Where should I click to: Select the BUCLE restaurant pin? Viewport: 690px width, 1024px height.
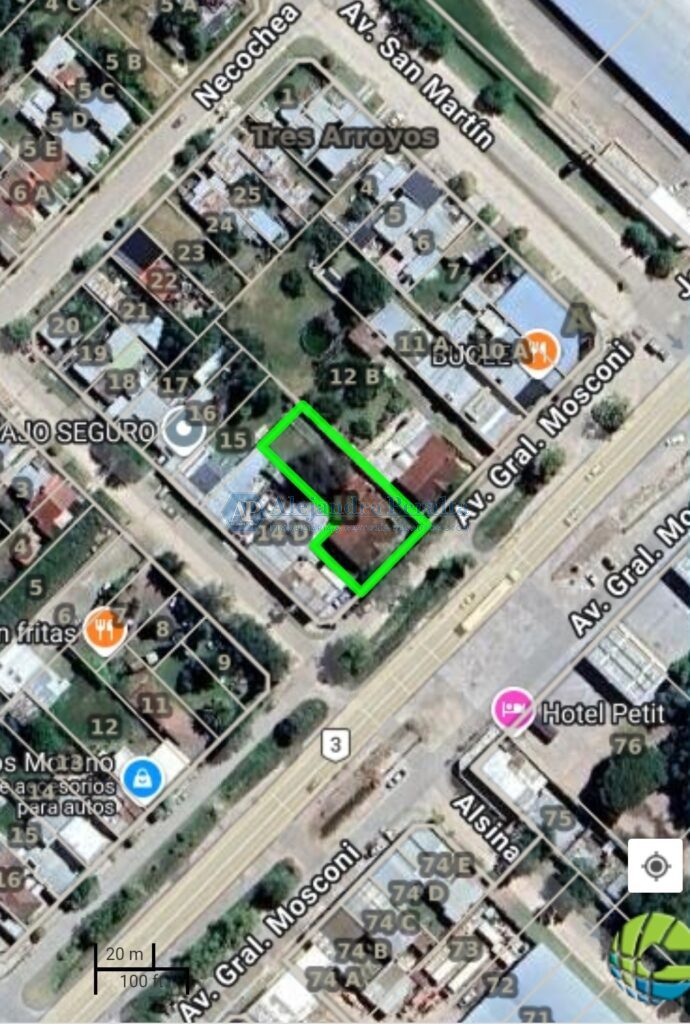pyautogui.click(x=539, y=351)
